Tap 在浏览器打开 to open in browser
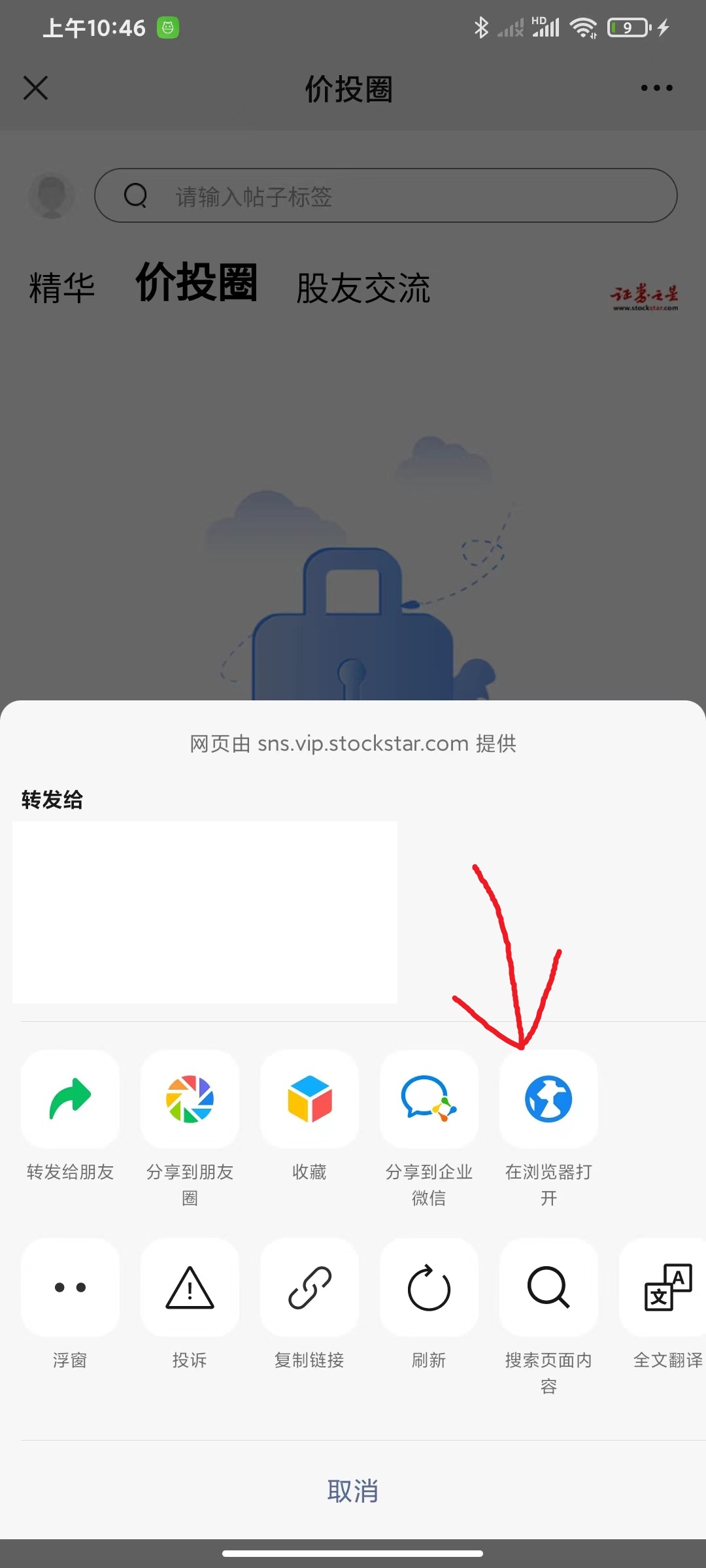Viewport: 706px width, 1568px height. (548, 1100)
